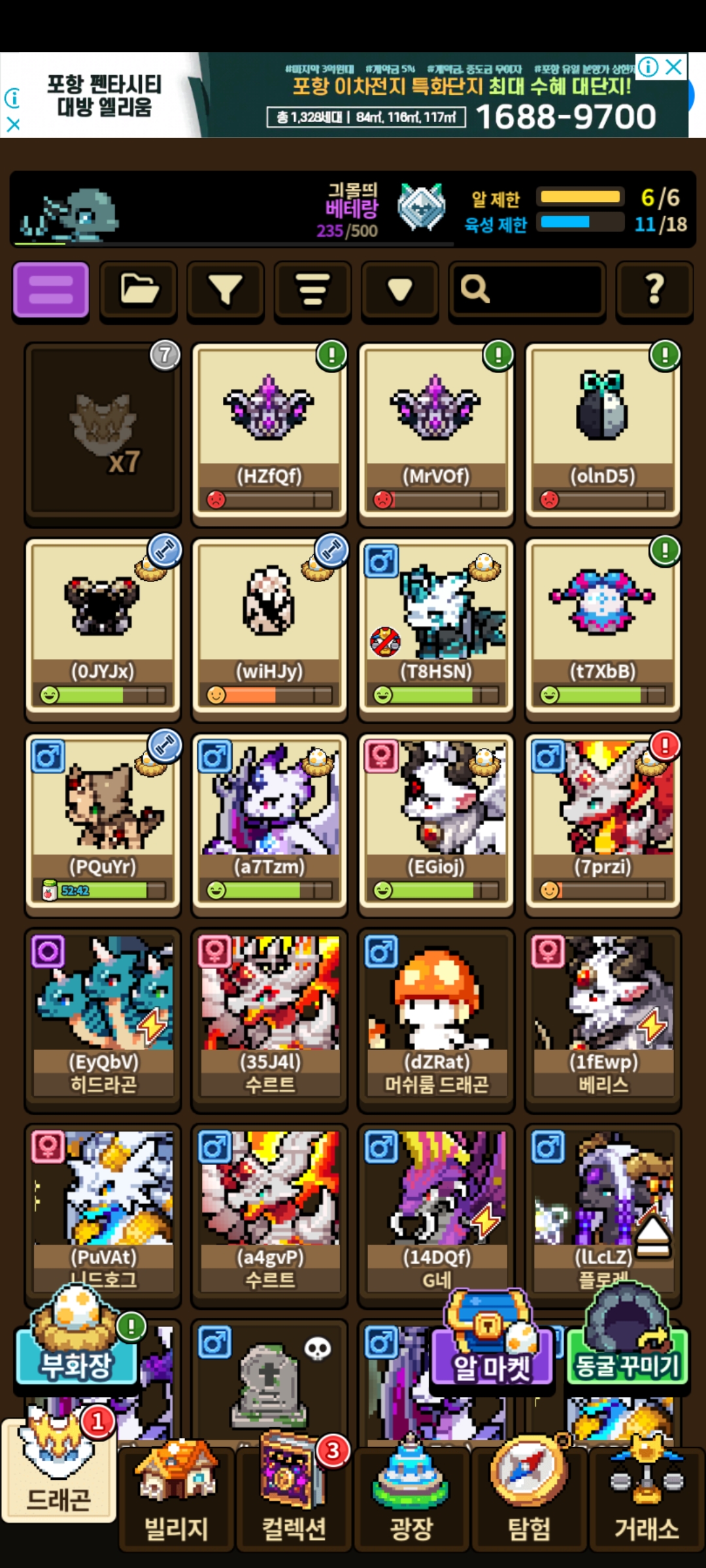Tap the purple list view toggle button
This screenshot has height=1568, width=706.
(x=51, y=290)
